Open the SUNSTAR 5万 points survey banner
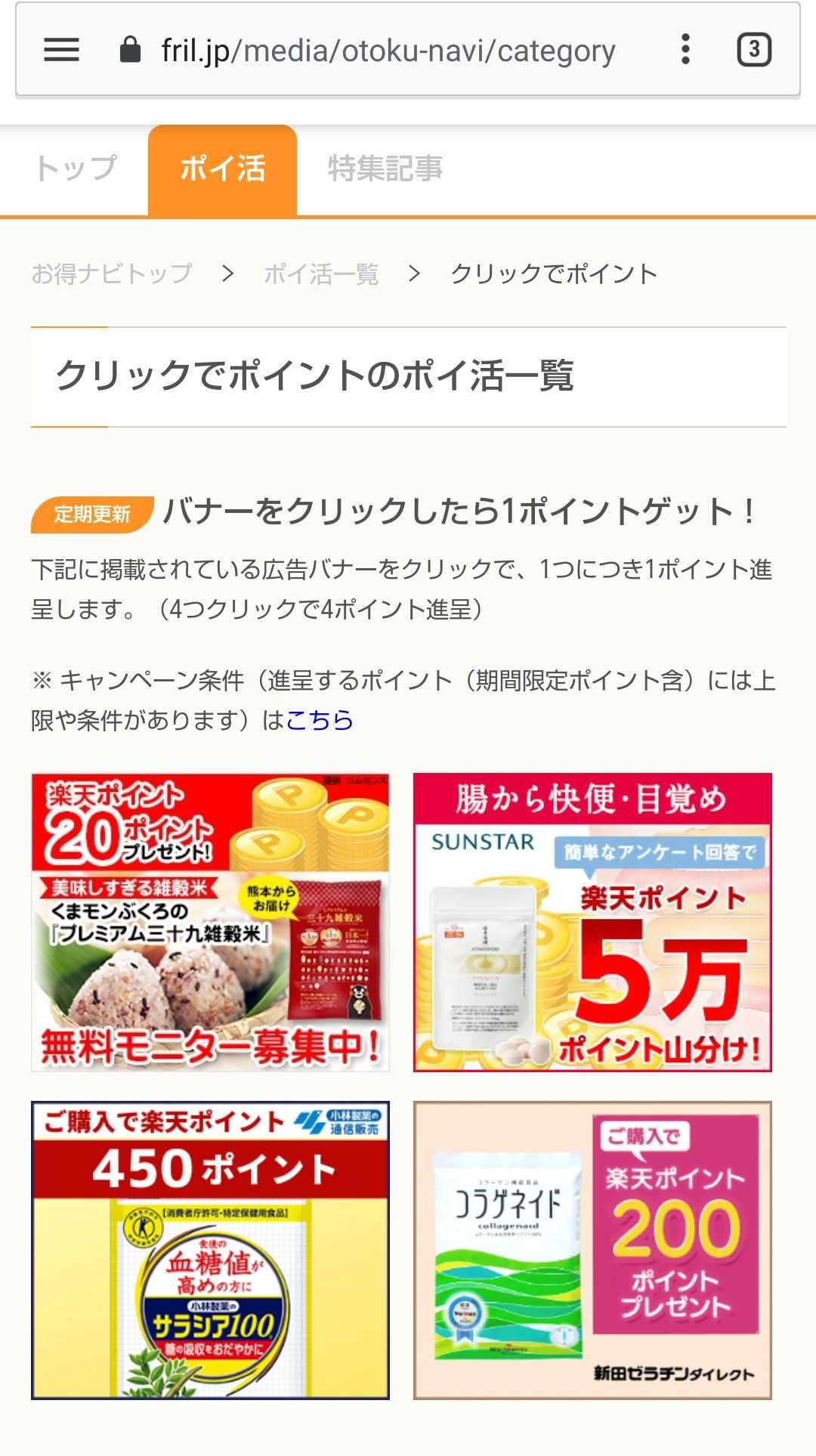 click(x=592, y=922)
